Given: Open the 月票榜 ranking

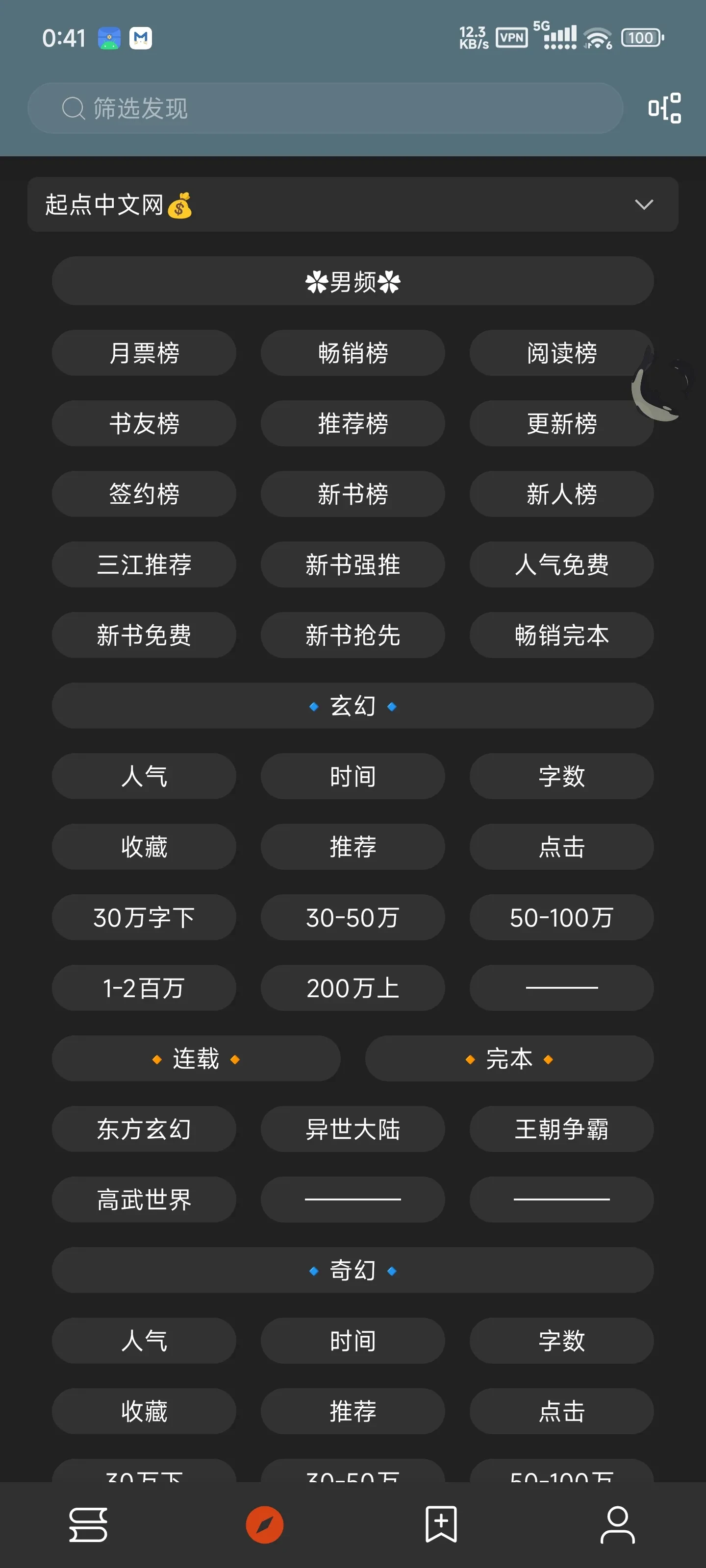Looking at the screenshot, I should tap(144, 353).
